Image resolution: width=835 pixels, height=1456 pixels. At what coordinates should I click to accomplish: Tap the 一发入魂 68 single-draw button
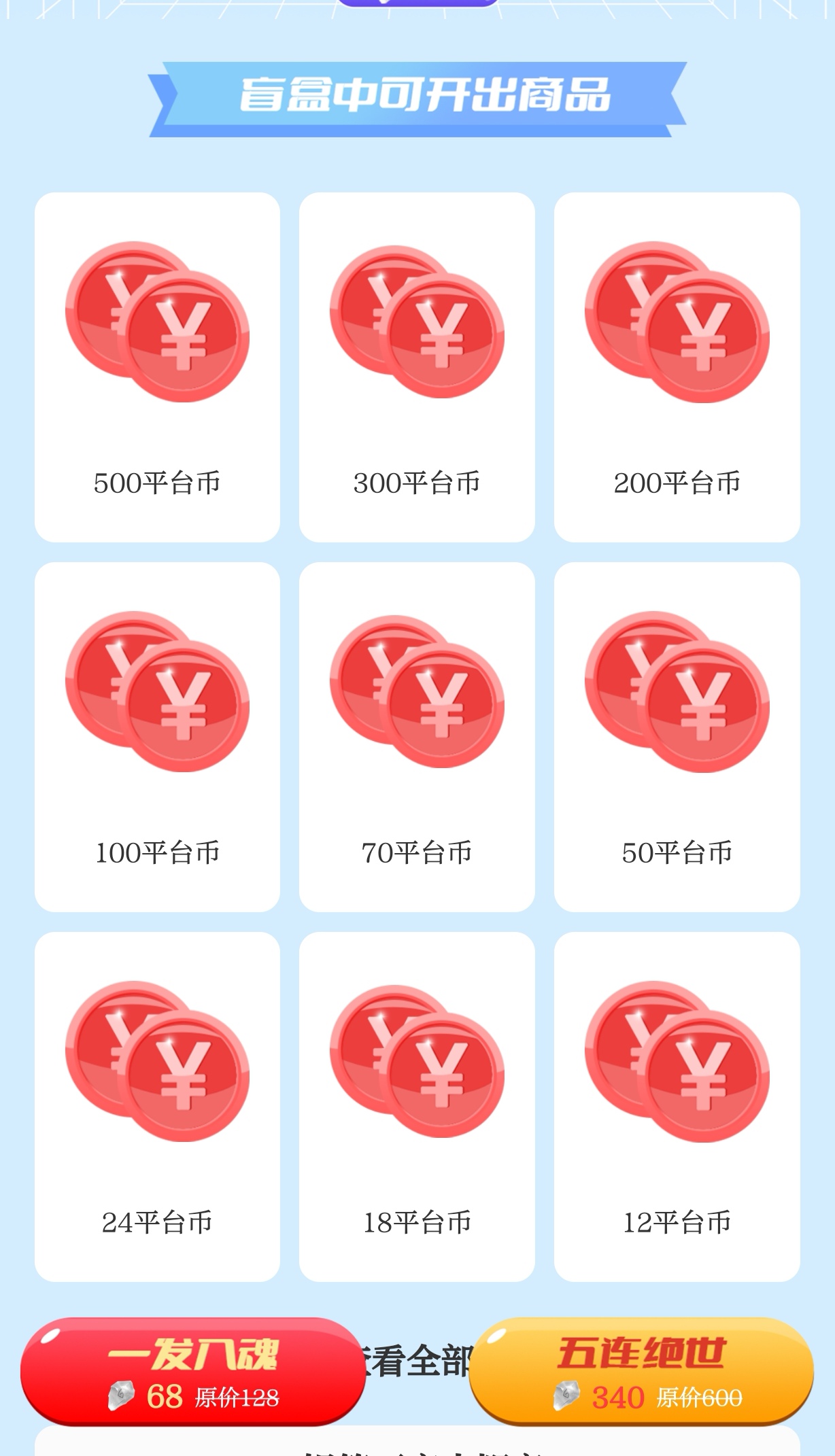pyautogui.click(x=192, y=1372)
